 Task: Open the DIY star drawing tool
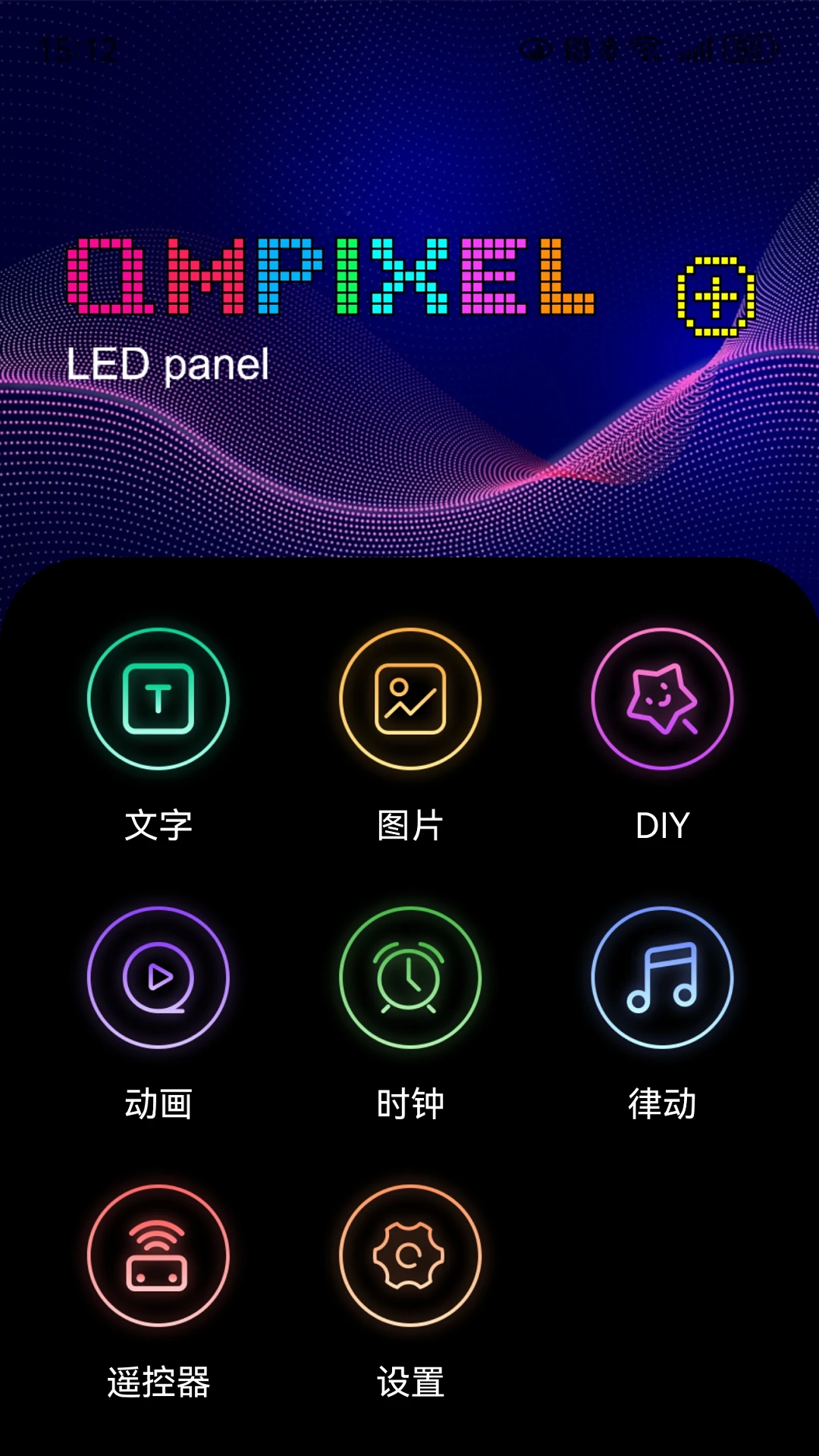point(662,698)
